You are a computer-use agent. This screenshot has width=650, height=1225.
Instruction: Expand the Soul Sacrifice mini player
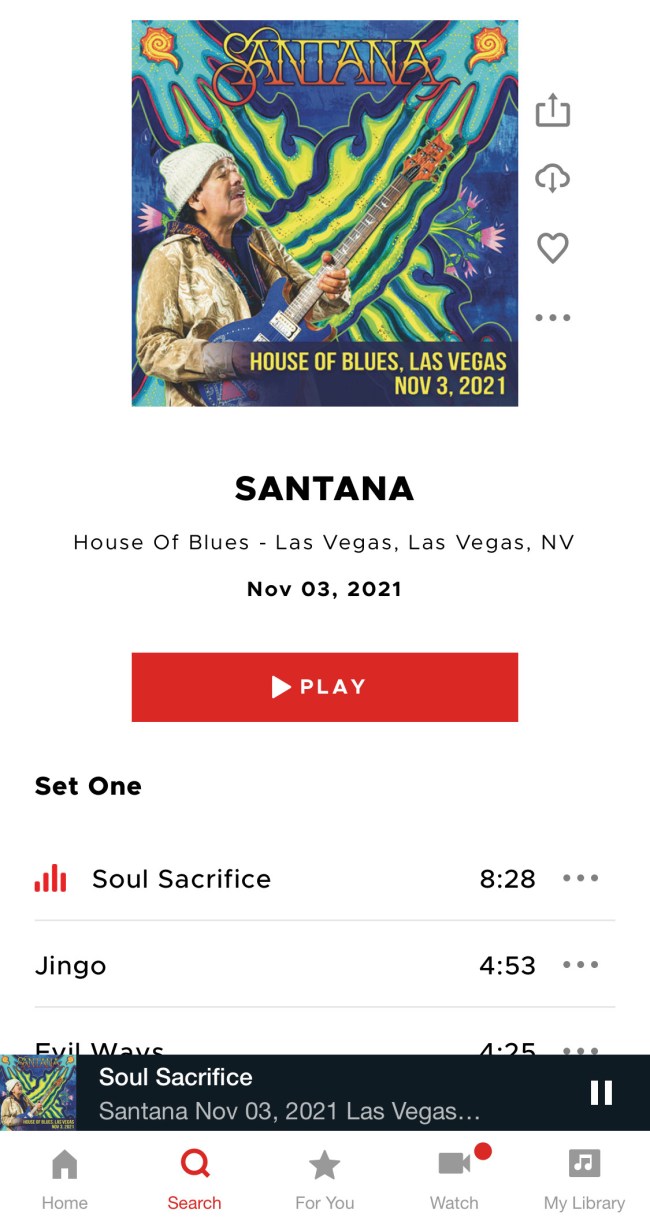click(290, 1093)
